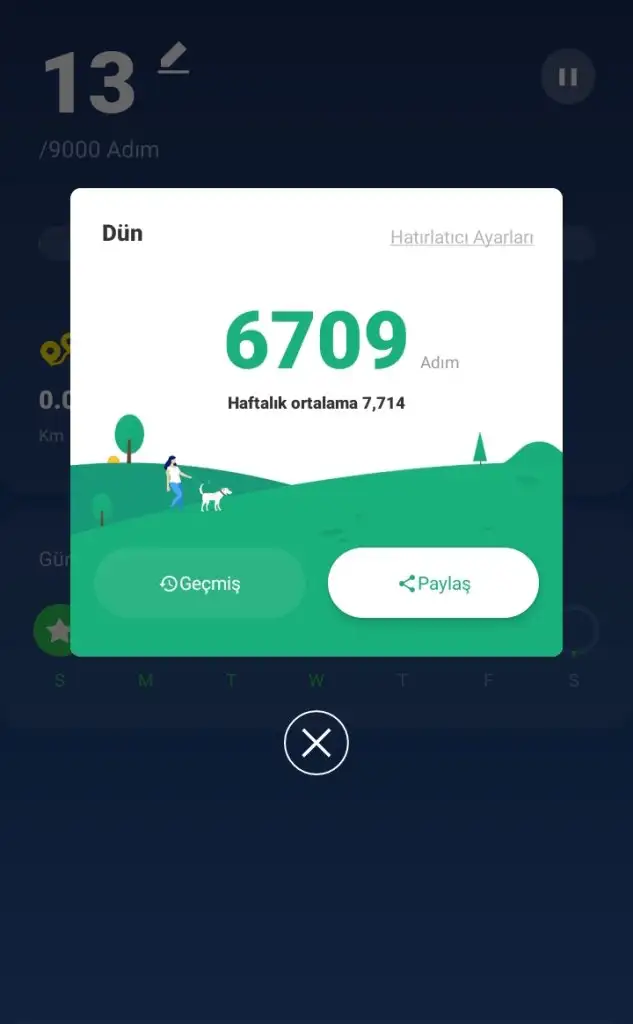Close the Dün summary popup
This screenshot has width=633, height=1024.
point(316,743)
